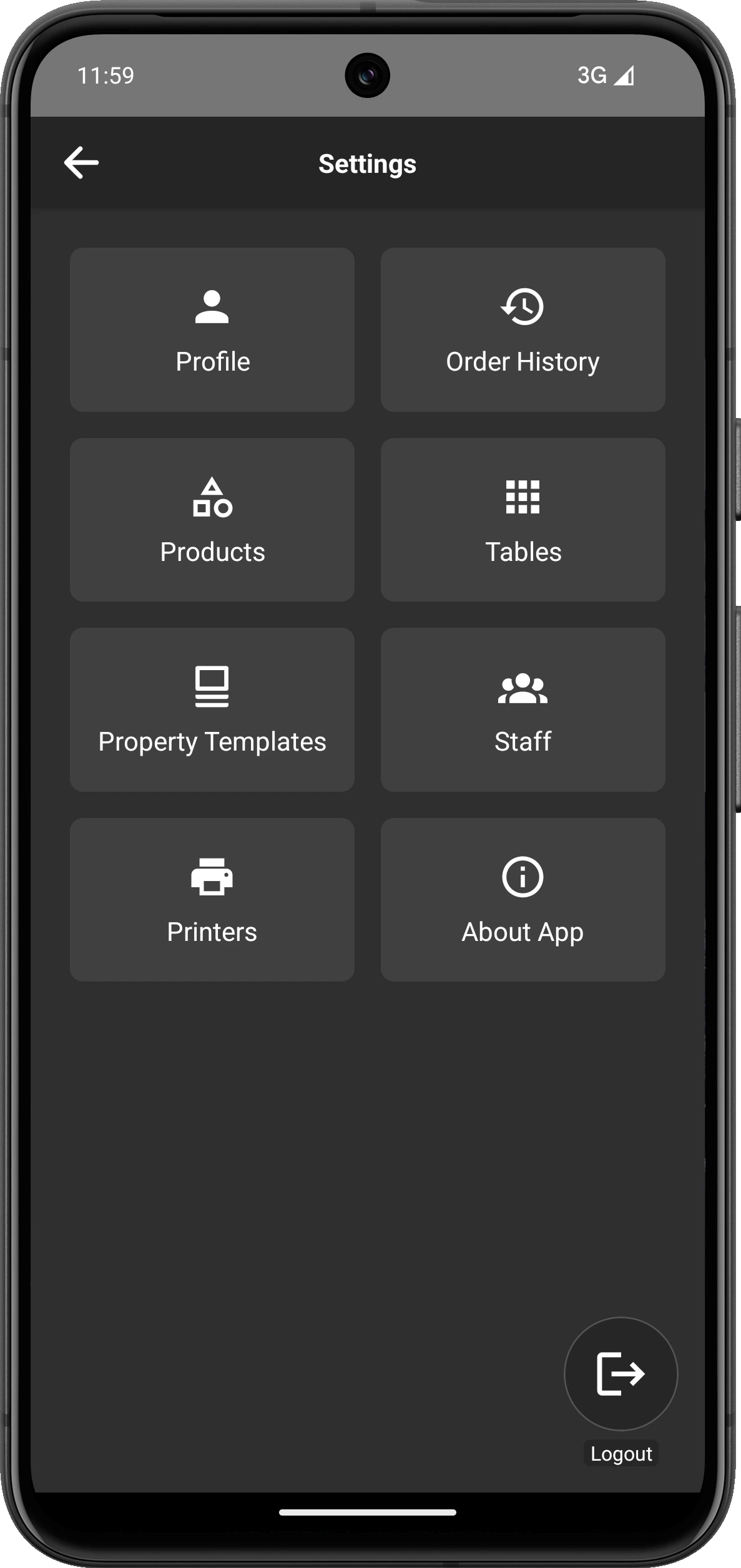741x1568 pixels.
Task: Open the Tables settings
Action: [523, 520]
